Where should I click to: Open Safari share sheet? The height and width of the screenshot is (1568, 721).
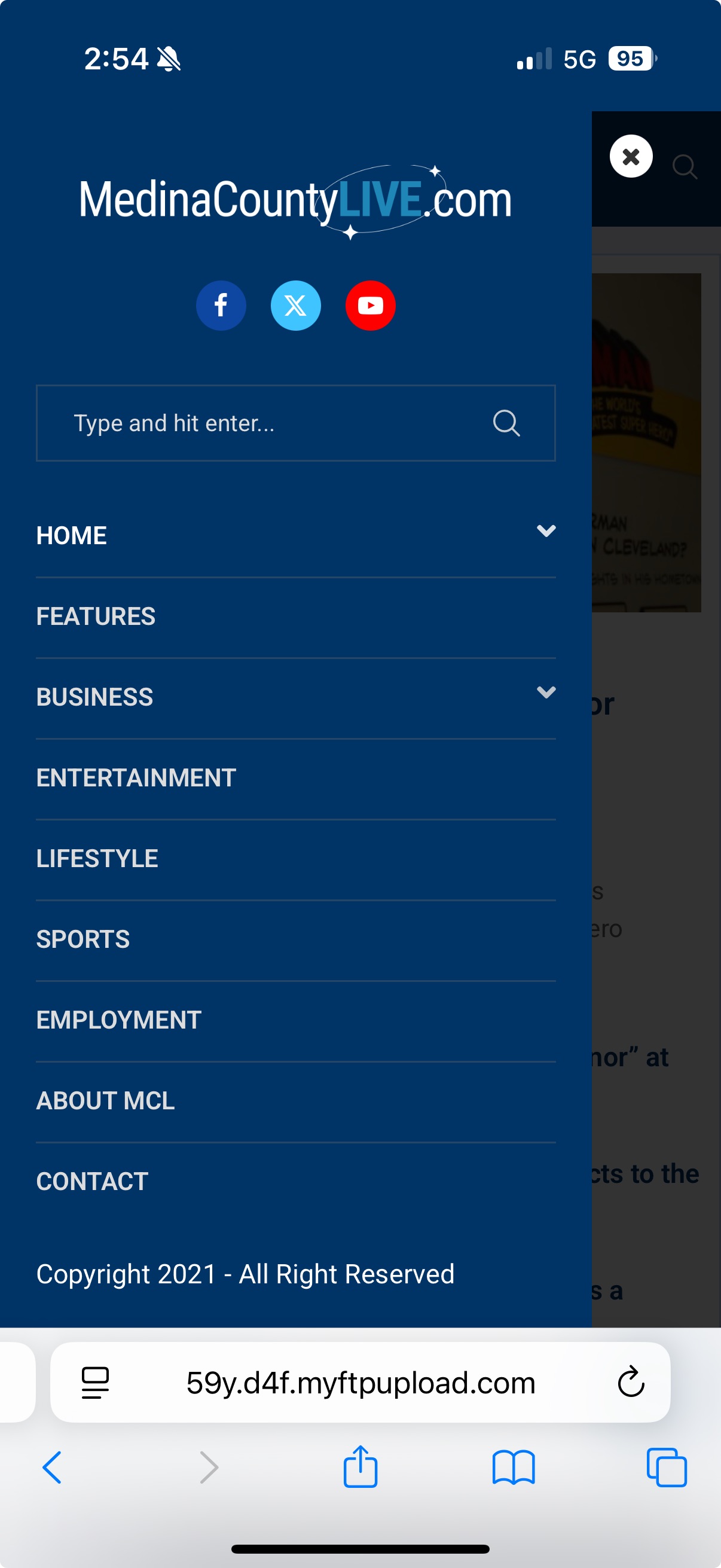click(360, 1467)
